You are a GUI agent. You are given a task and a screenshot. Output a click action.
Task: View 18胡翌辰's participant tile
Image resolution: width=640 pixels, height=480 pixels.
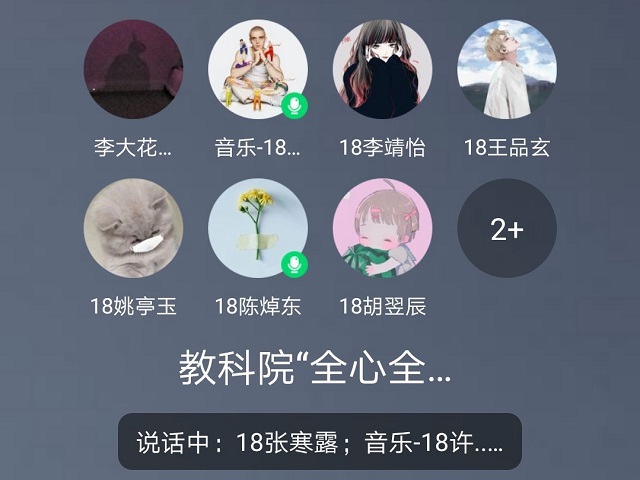(x=382, y=228)
